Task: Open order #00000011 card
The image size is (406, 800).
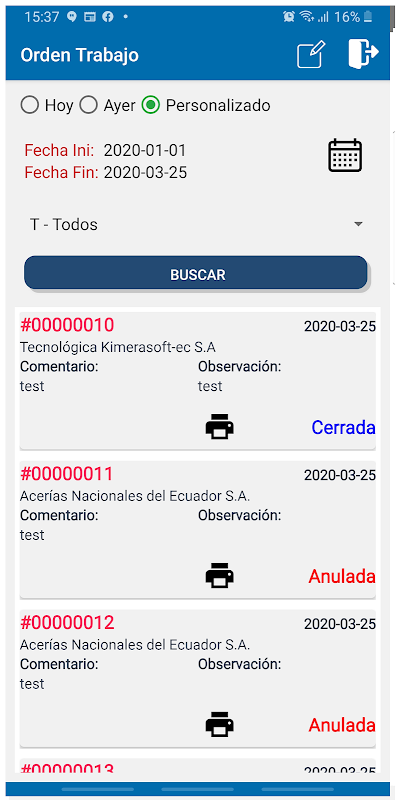Action: pos(197,530)
